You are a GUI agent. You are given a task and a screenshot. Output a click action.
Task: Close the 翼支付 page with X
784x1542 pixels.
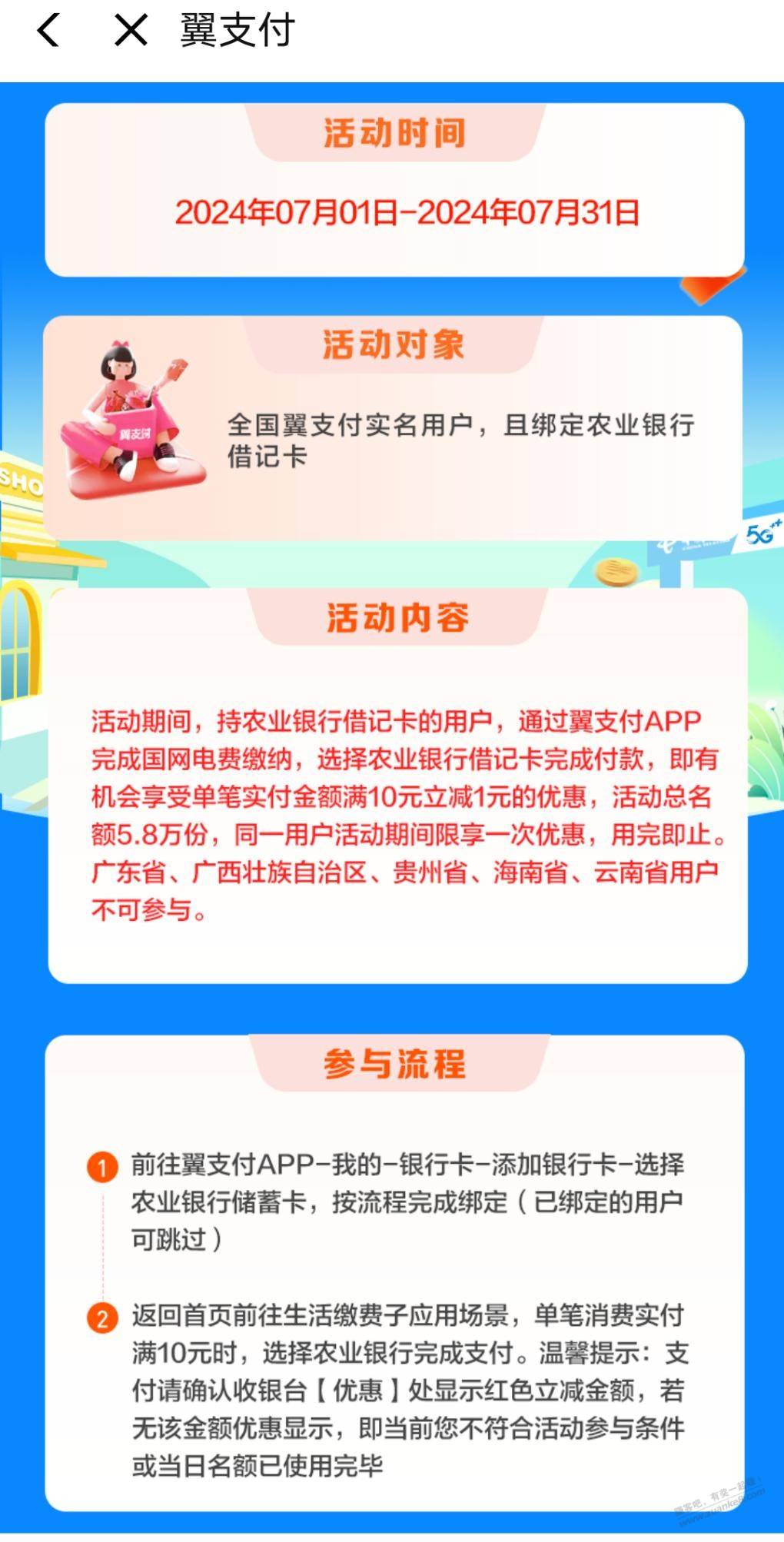131,32
